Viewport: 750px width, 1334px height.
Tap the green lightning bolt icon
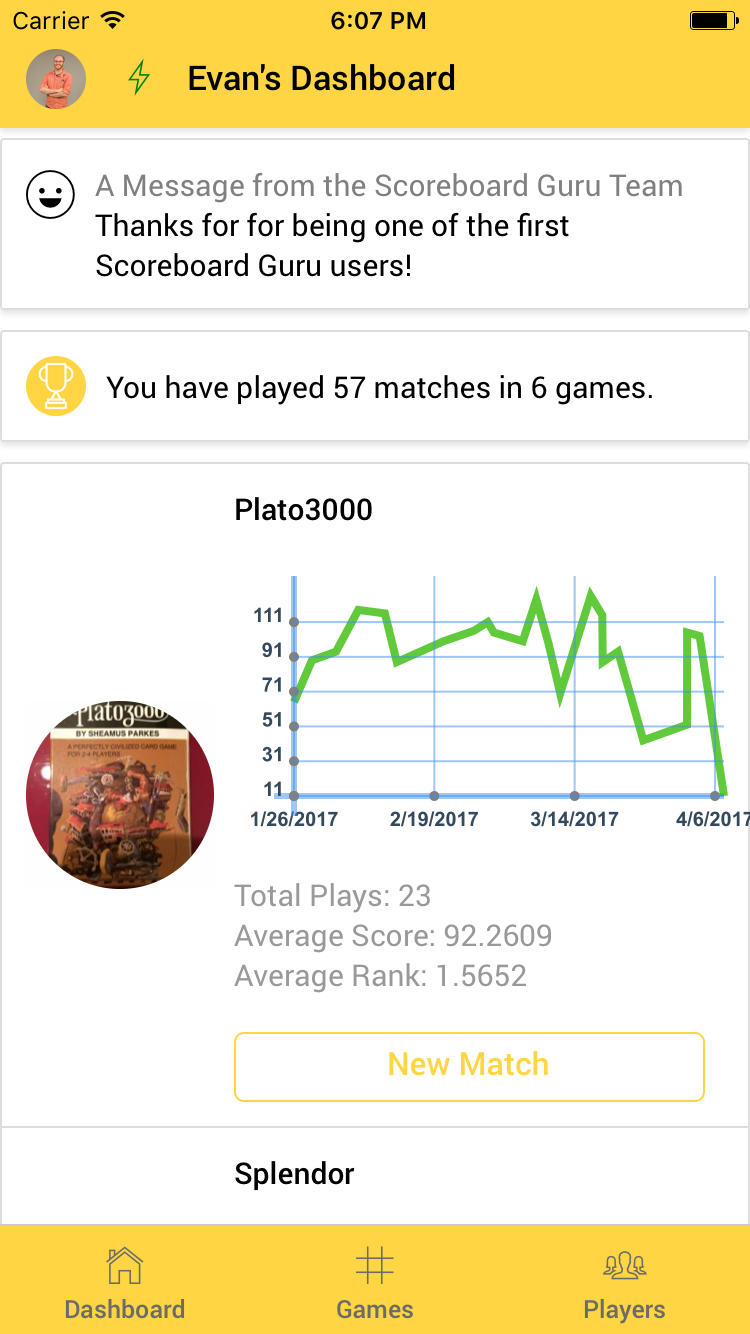(x=139, y=78)
